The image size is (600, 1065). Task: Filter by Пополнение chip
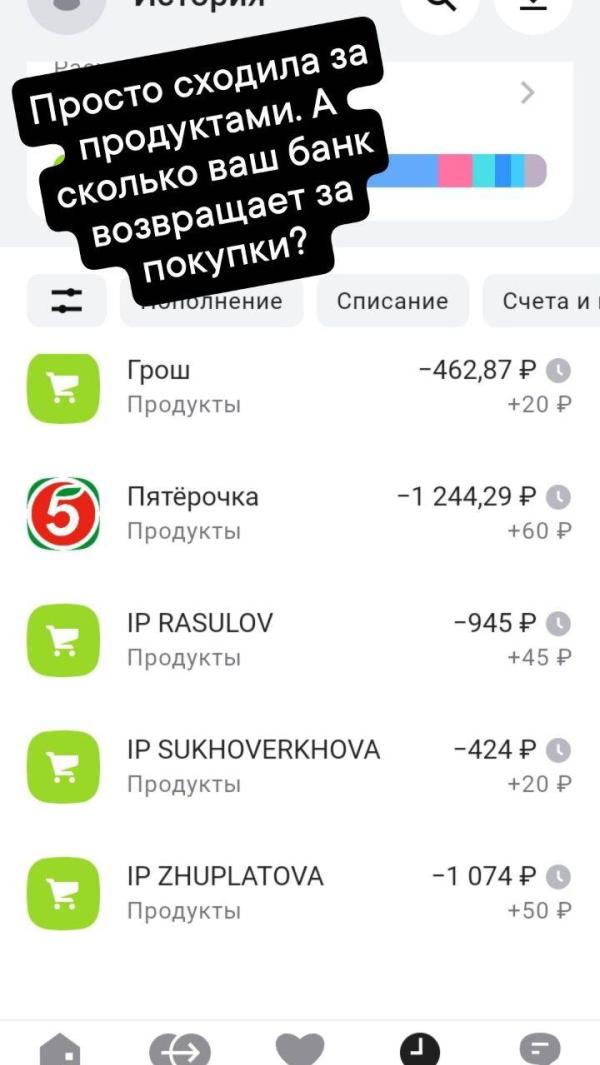212,301
